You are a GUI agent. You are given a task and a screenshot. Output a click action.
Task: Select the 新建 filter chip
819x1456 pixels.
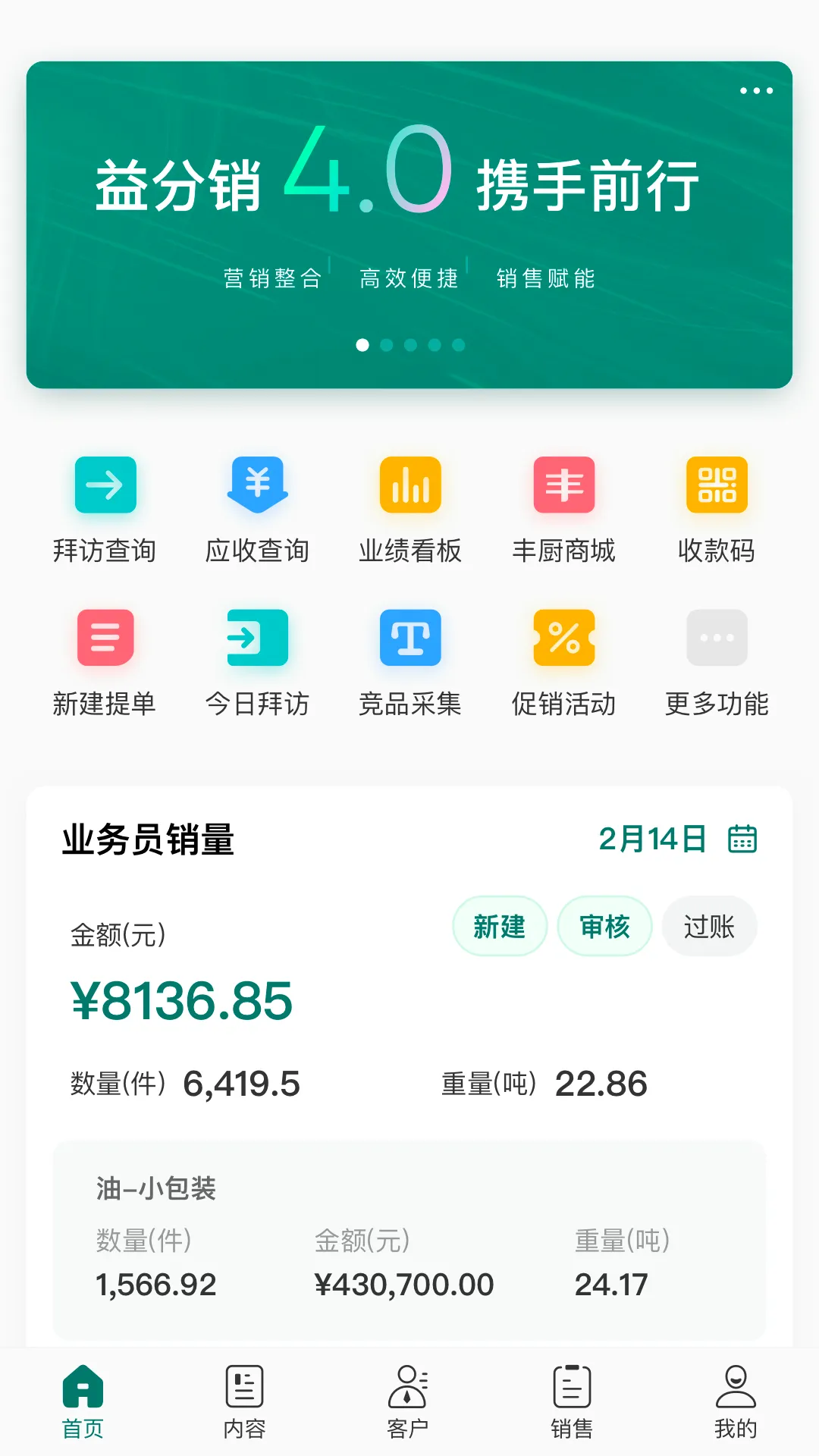coord(500,926)
